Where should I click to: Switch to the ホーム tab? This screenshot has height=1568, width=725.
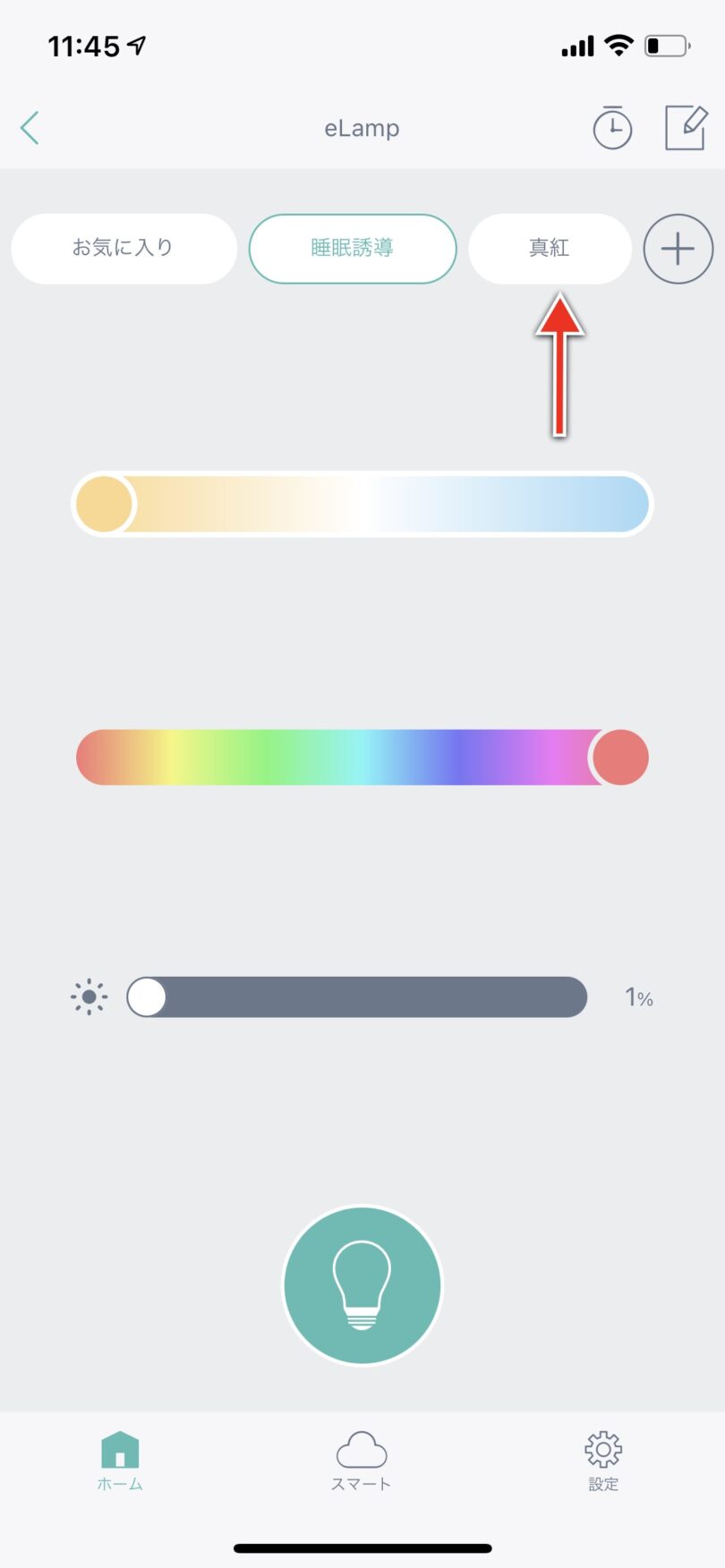(120, 1461)
